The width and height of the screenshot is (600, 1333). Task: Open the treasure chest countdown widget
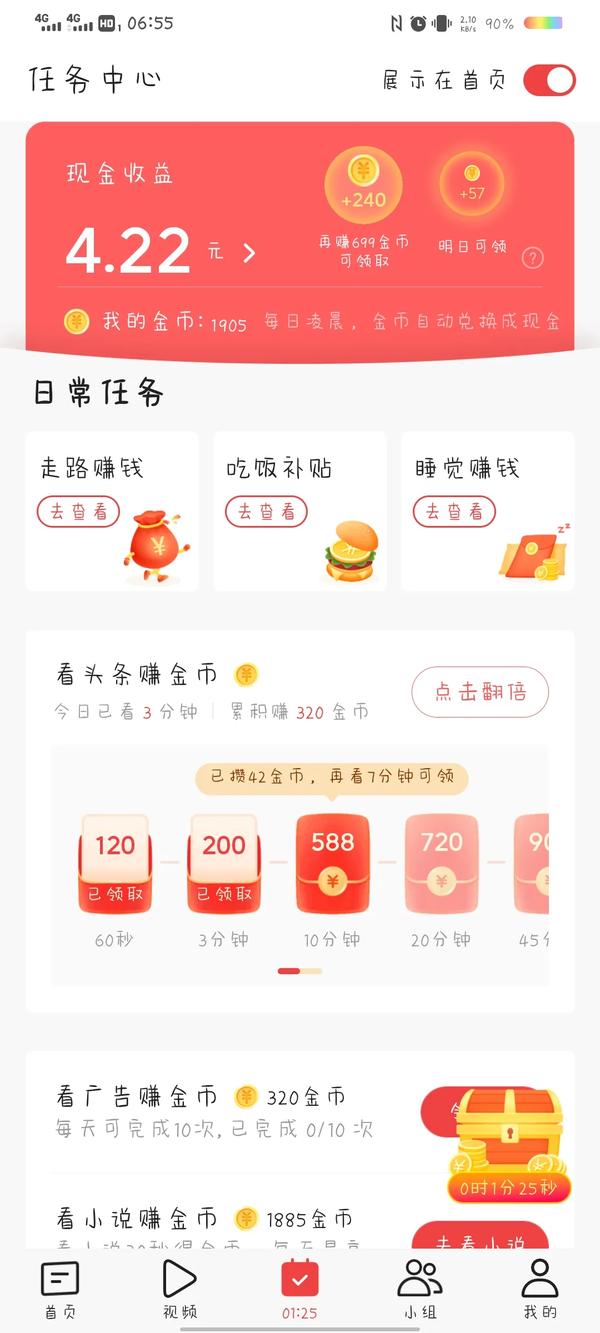[x=509, y=1145]
